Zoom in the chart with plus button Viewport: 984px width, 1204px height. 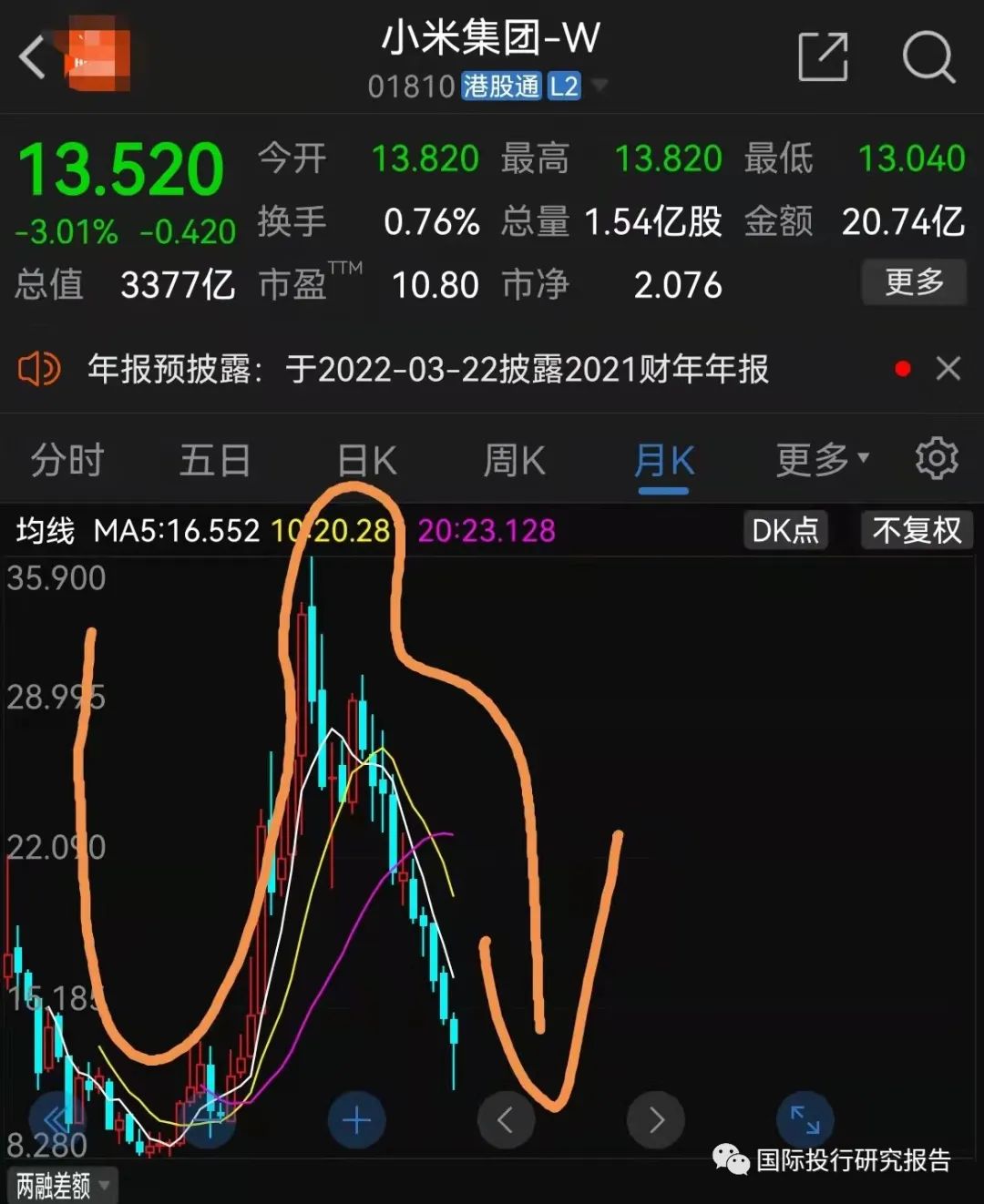click(x=356, y=1120)
